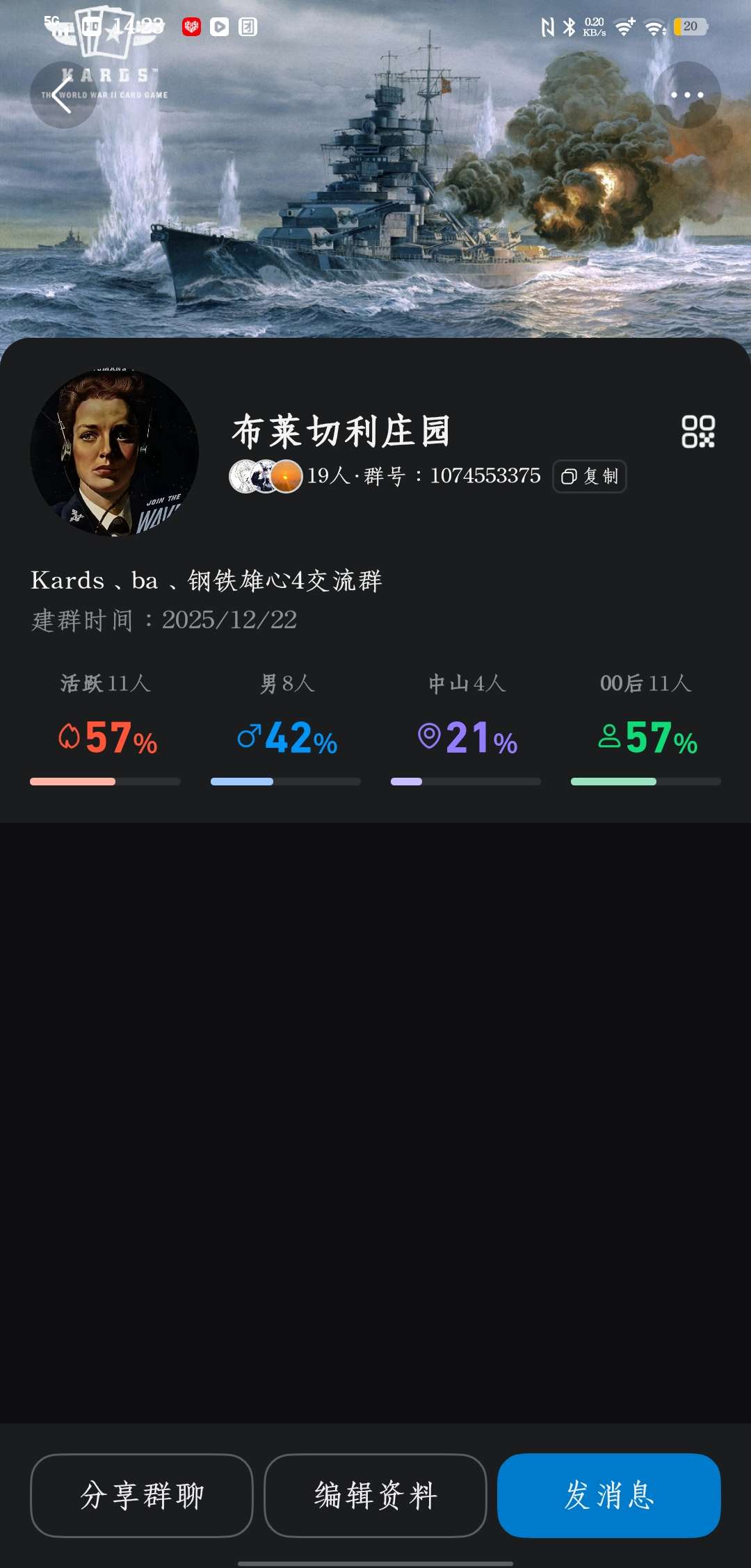Copy the group number with 复制
751x1568 pixels.
(x=589, y=476)
